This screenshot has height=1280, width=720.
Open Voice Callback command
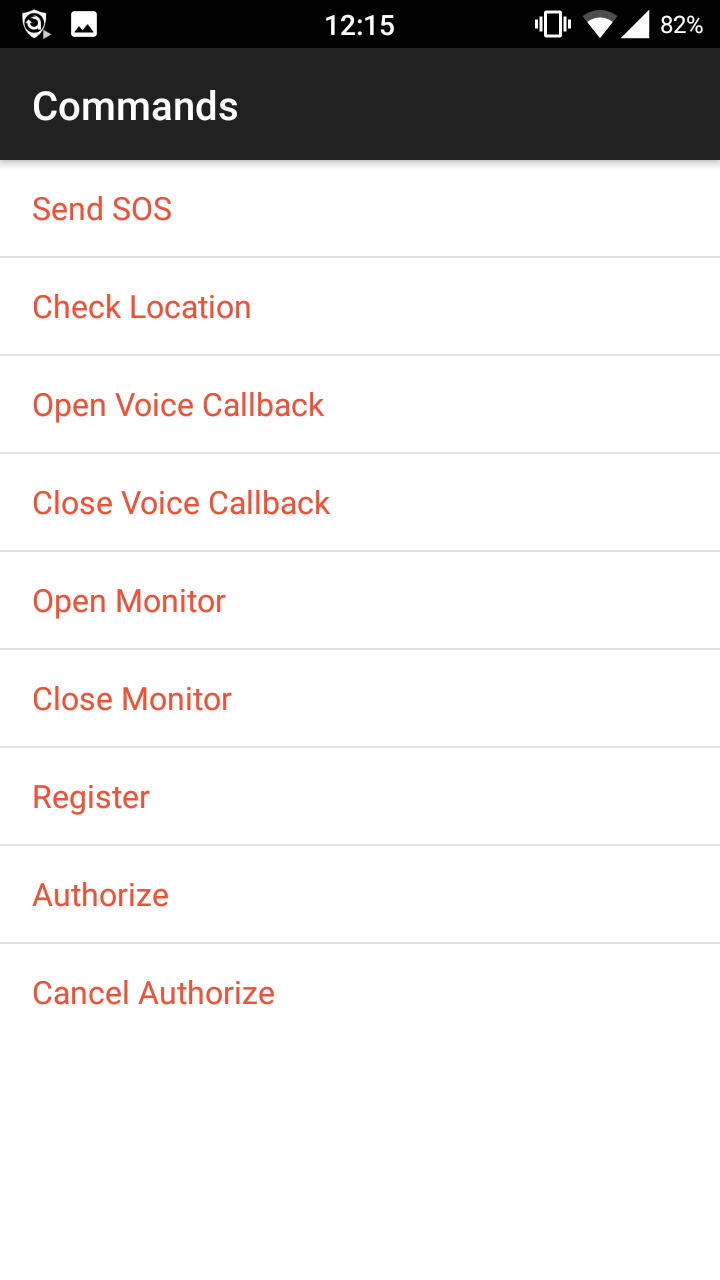(178, 404)
